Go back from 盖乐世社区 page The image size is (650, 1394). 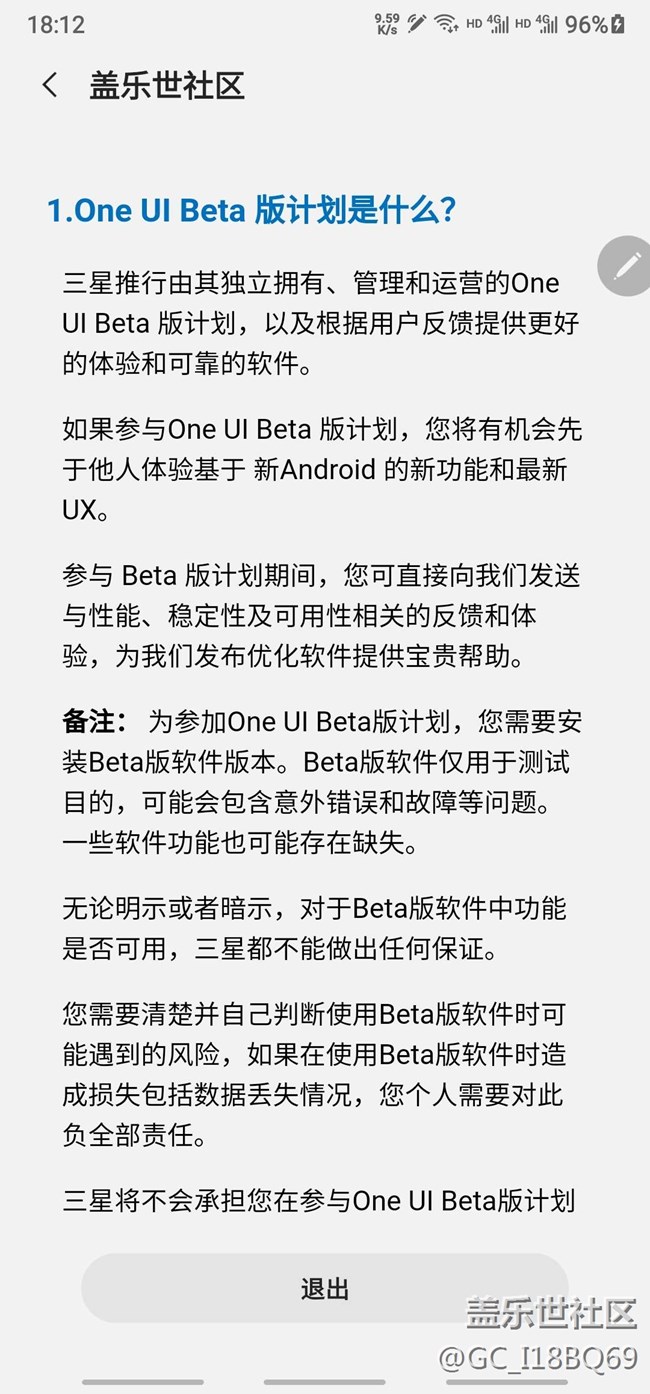(x=50, y=85)
